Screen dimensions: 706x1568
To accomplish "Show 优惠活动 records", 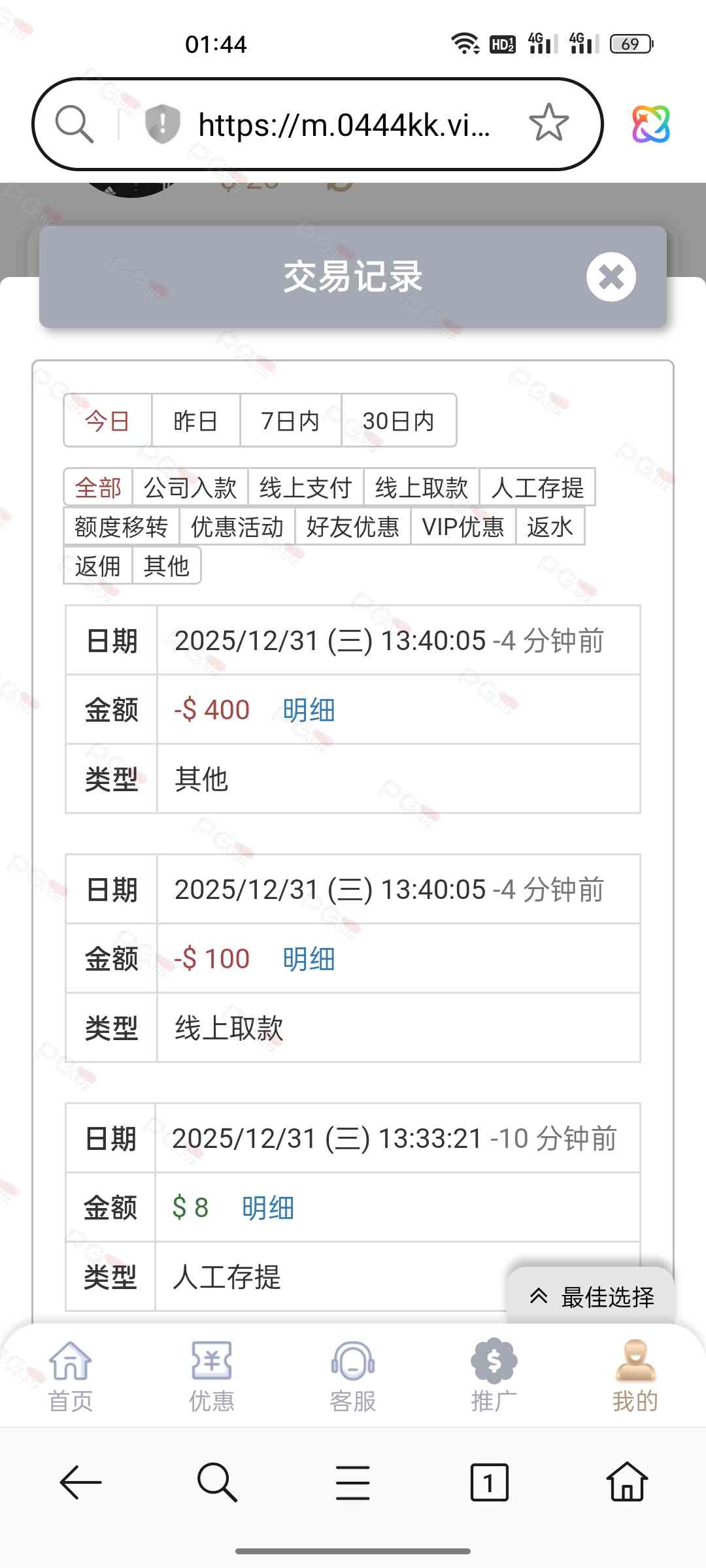I will pos(237,527).
